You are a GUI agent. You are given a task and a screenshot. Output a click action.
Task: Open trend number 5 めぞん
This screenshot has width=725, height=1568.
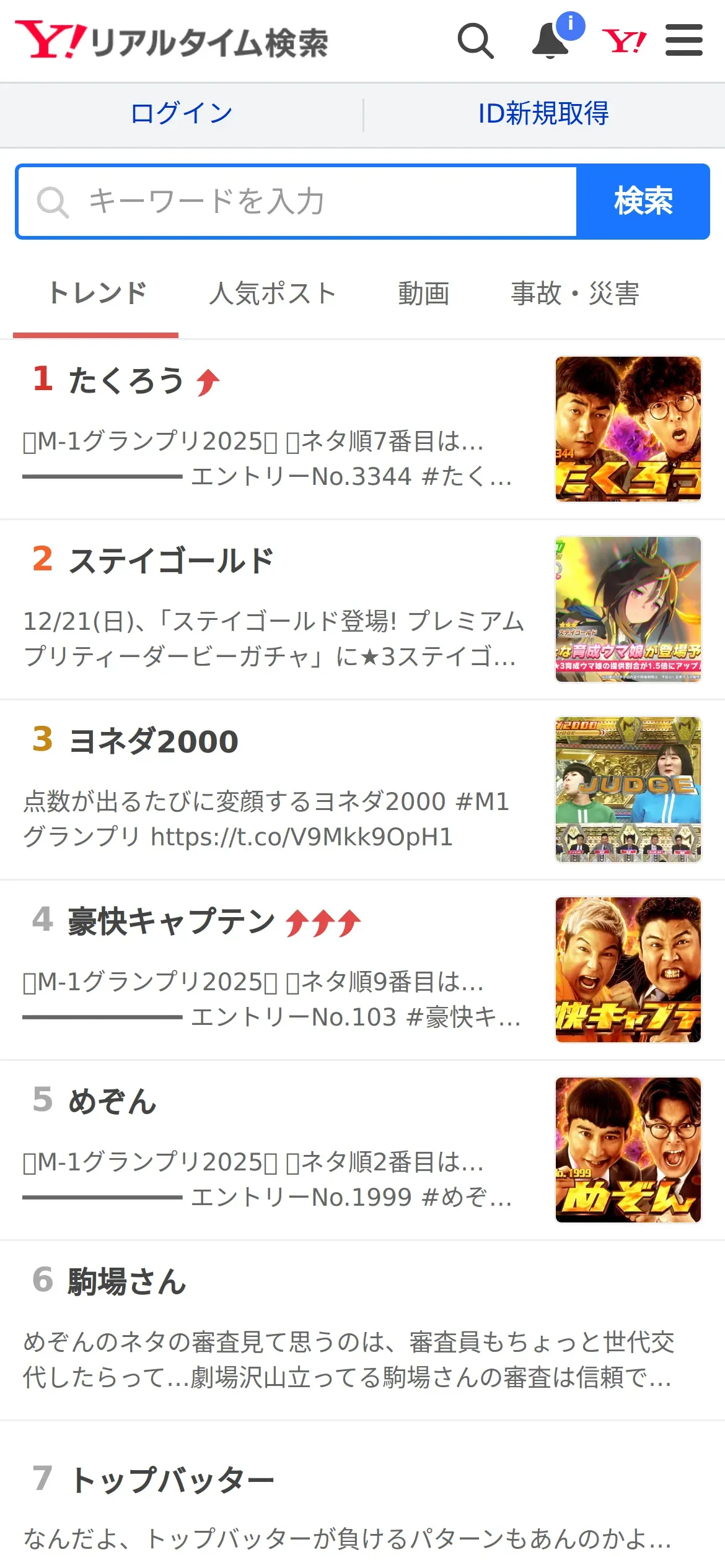pos(112,1102)
